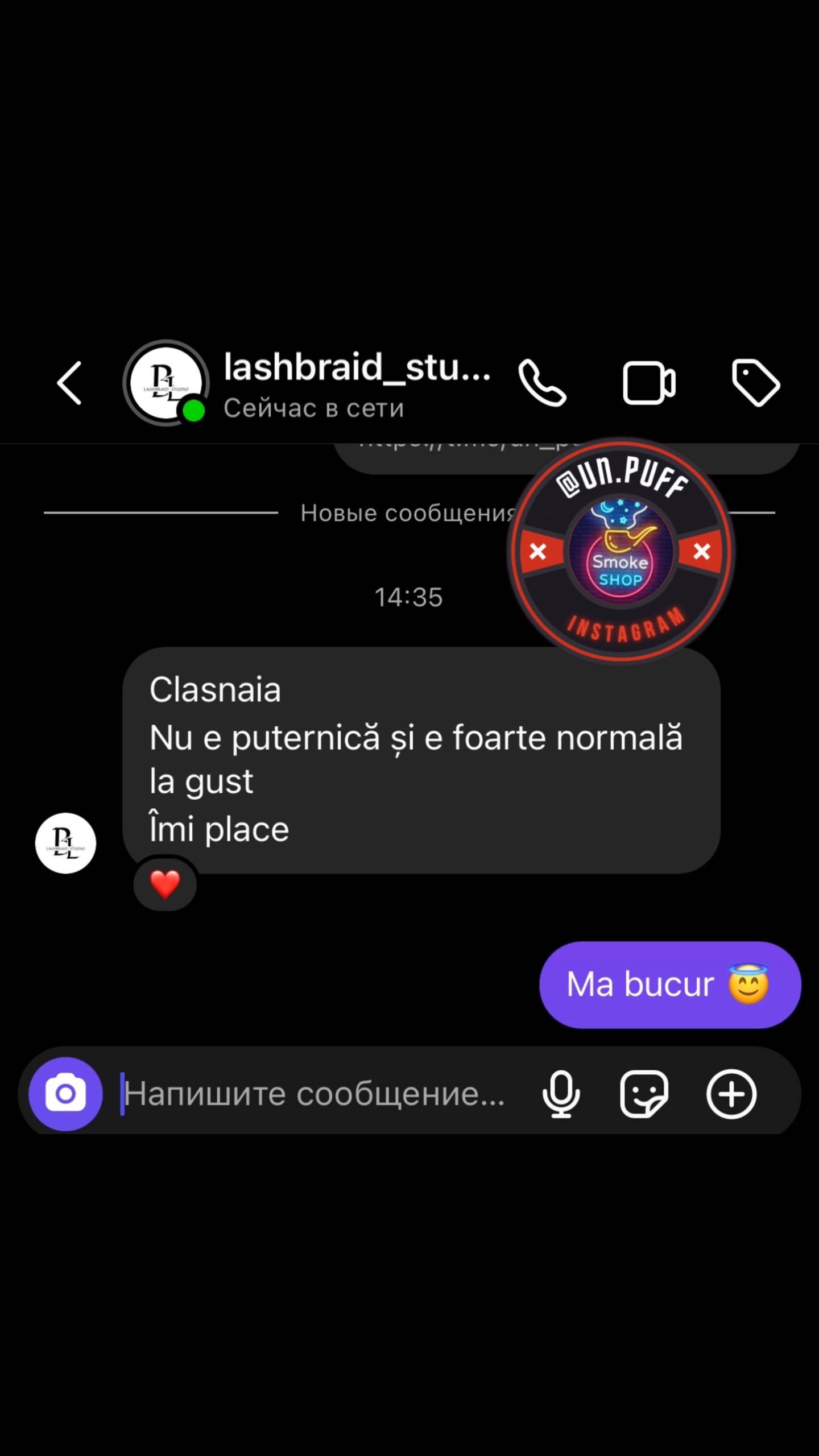Start an audio call with lashbraid_stu
This screenshot has height=1456, width=819.
(542, 383)
